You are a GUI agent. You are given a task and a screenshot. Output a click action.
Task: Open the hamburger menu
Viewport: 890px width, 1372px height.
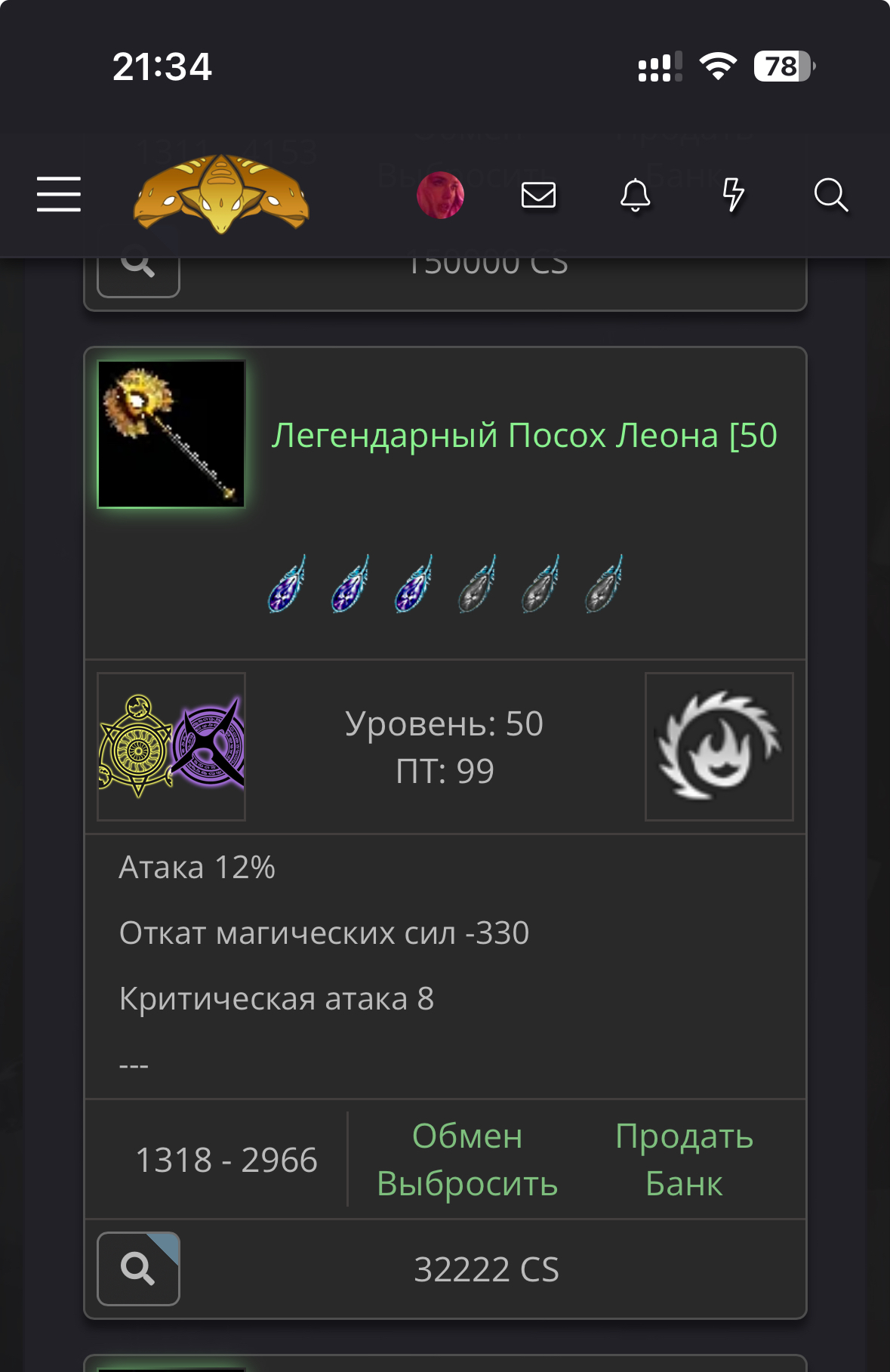tap(59, 195)
